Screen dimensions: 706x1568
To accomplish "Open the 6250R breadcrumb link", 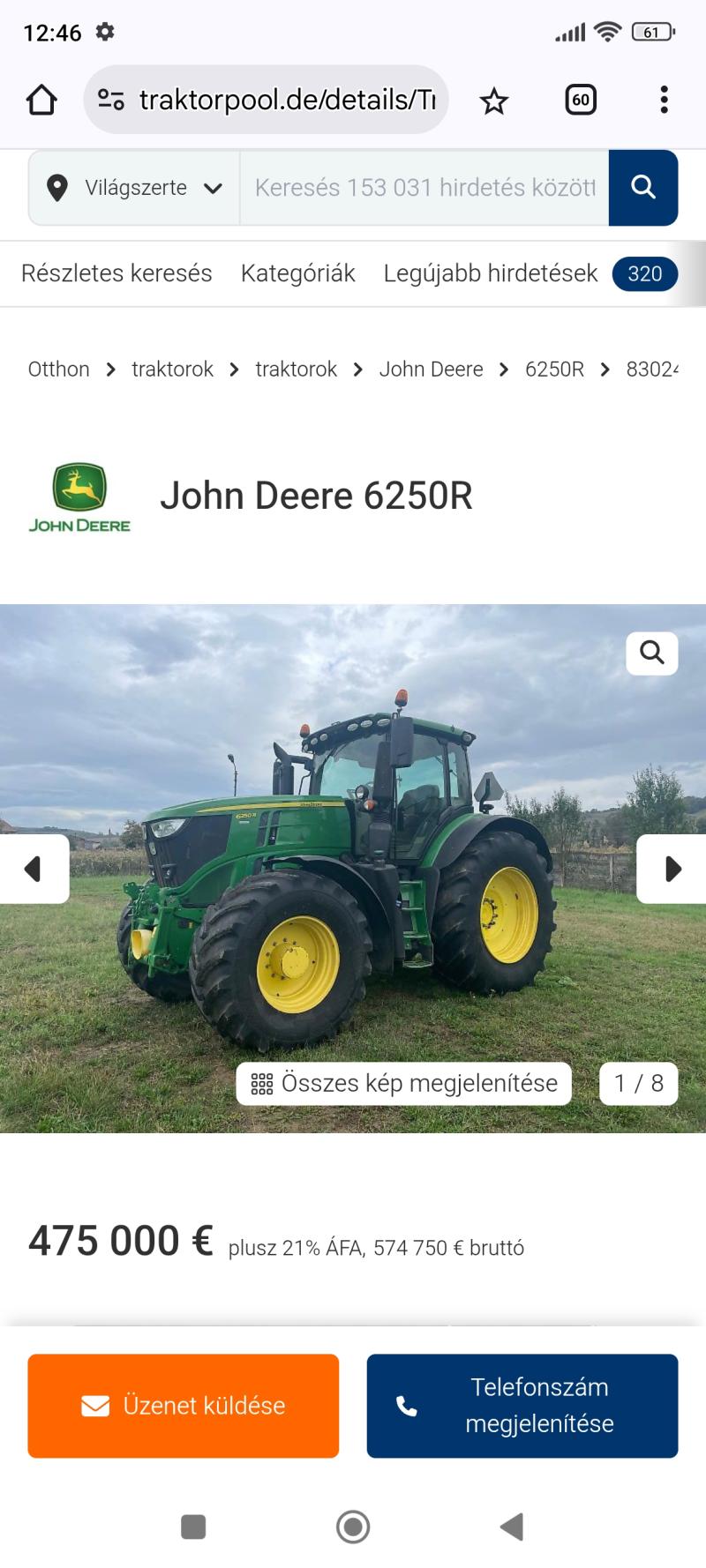I will click(x=554, y=370).
